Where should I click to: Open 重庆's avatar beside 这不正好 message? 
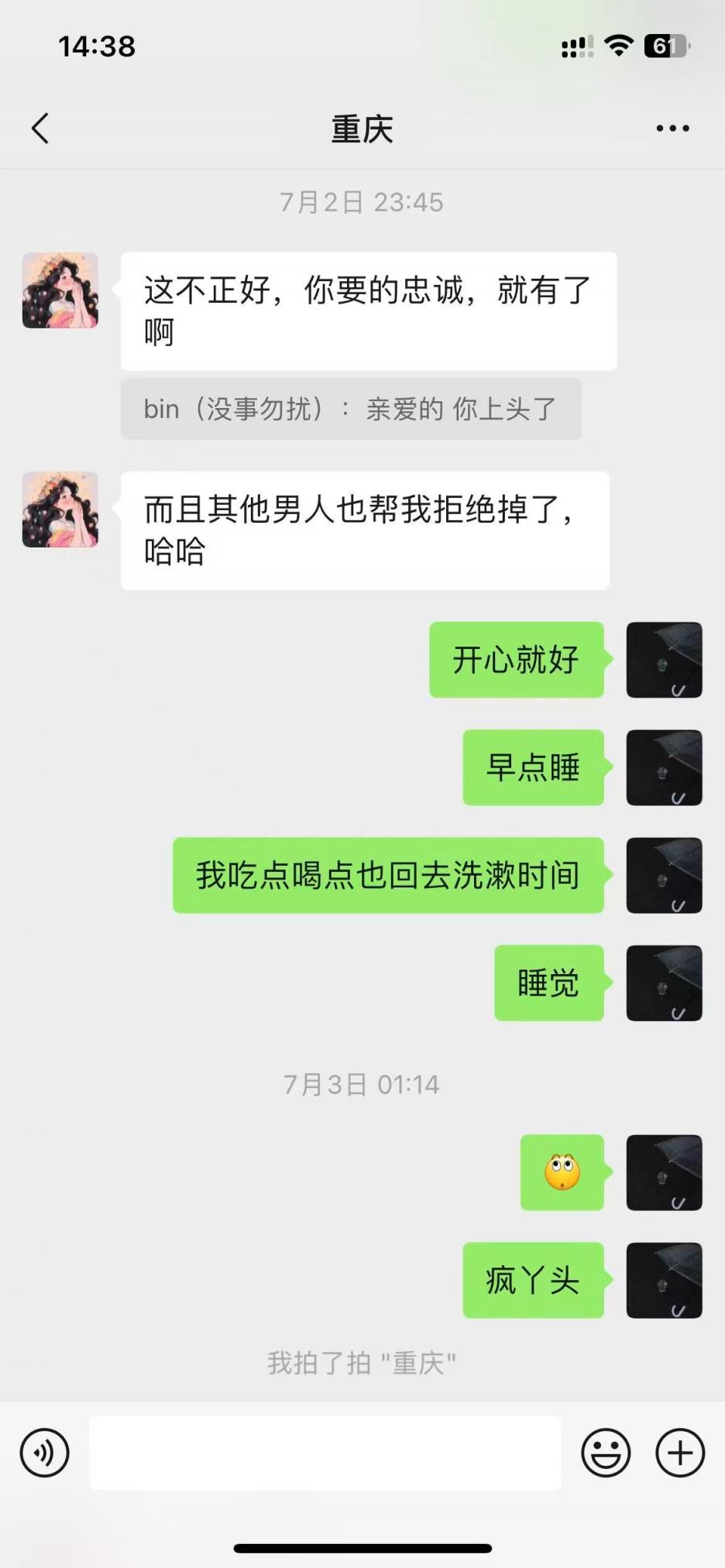(60, 290)
